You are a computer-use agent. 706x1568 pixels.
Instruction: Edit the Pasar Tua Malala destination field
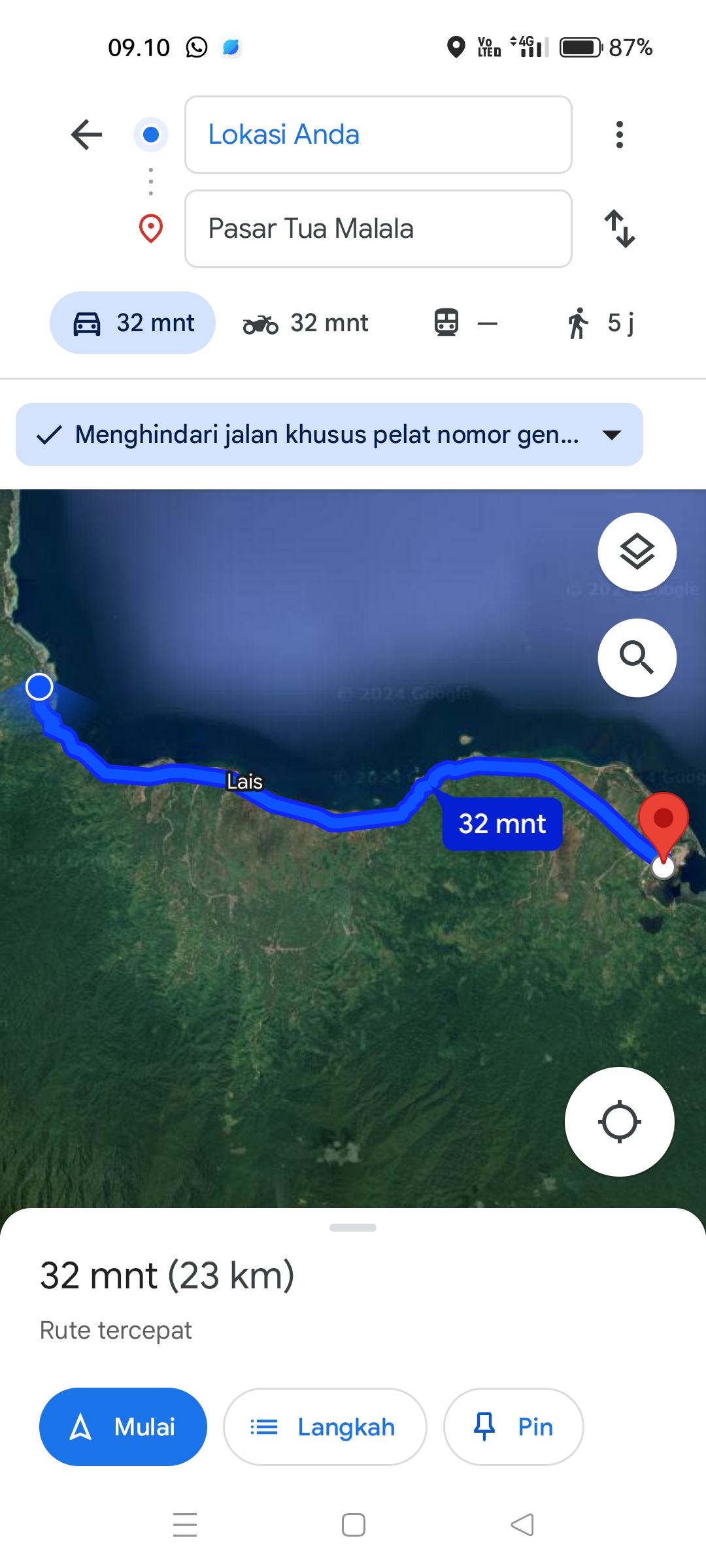click(x=378, y=229)
